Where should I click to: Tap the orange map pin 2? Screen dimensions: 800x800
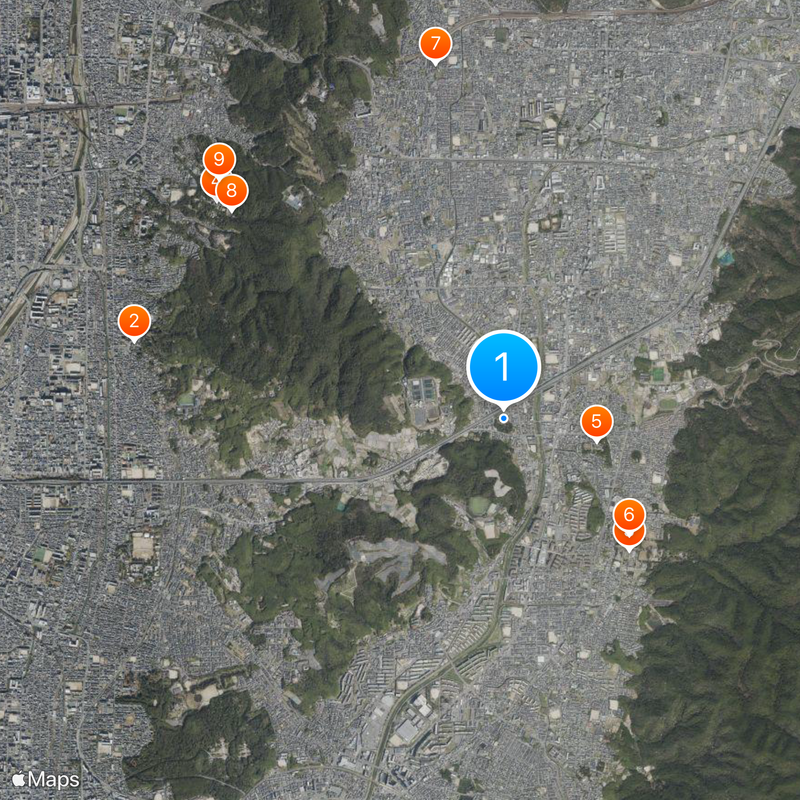point(134,322)
